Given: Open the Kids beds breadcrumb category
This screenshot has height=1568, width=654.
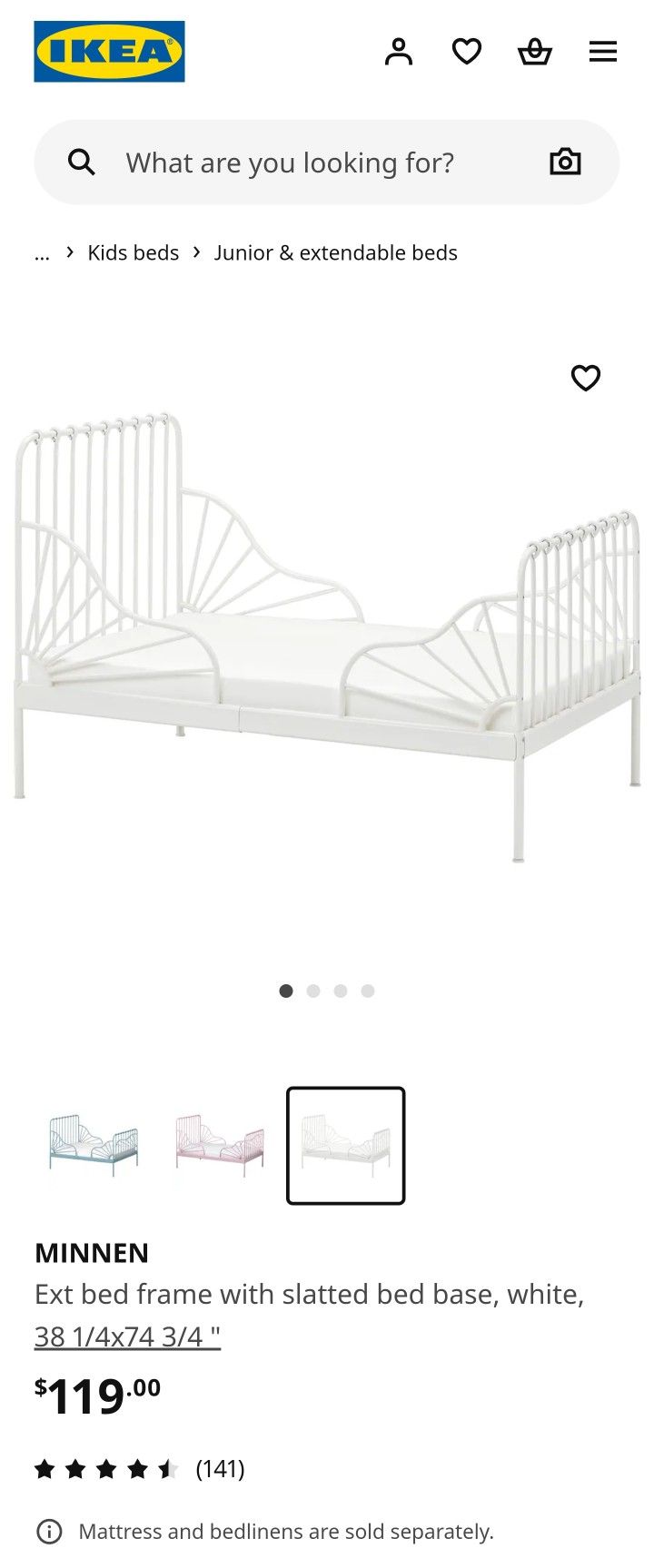Looking at the screenshot, I should [133, 252].
